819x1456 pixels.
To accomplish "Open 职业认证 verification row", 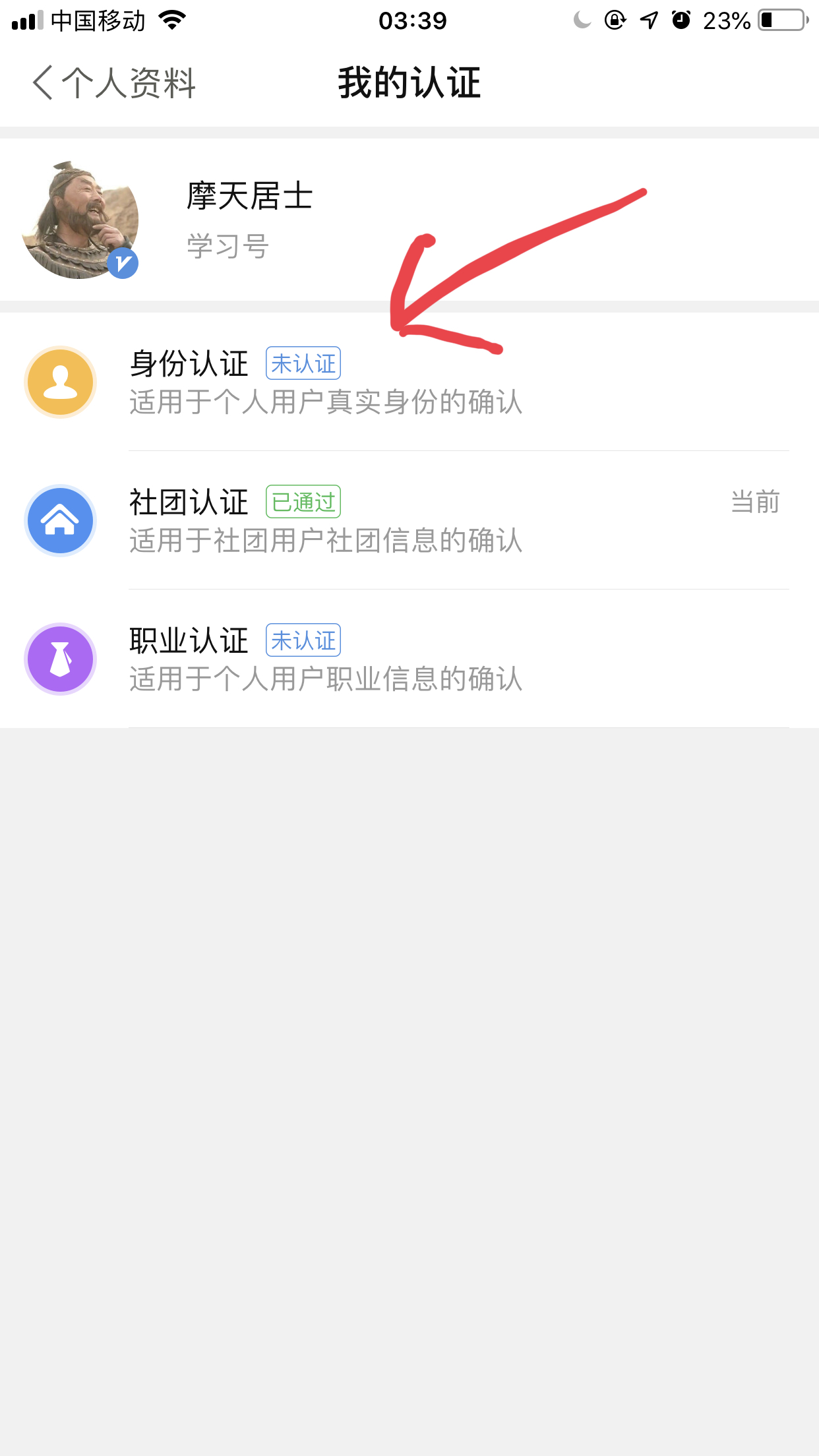I will 409,659.
